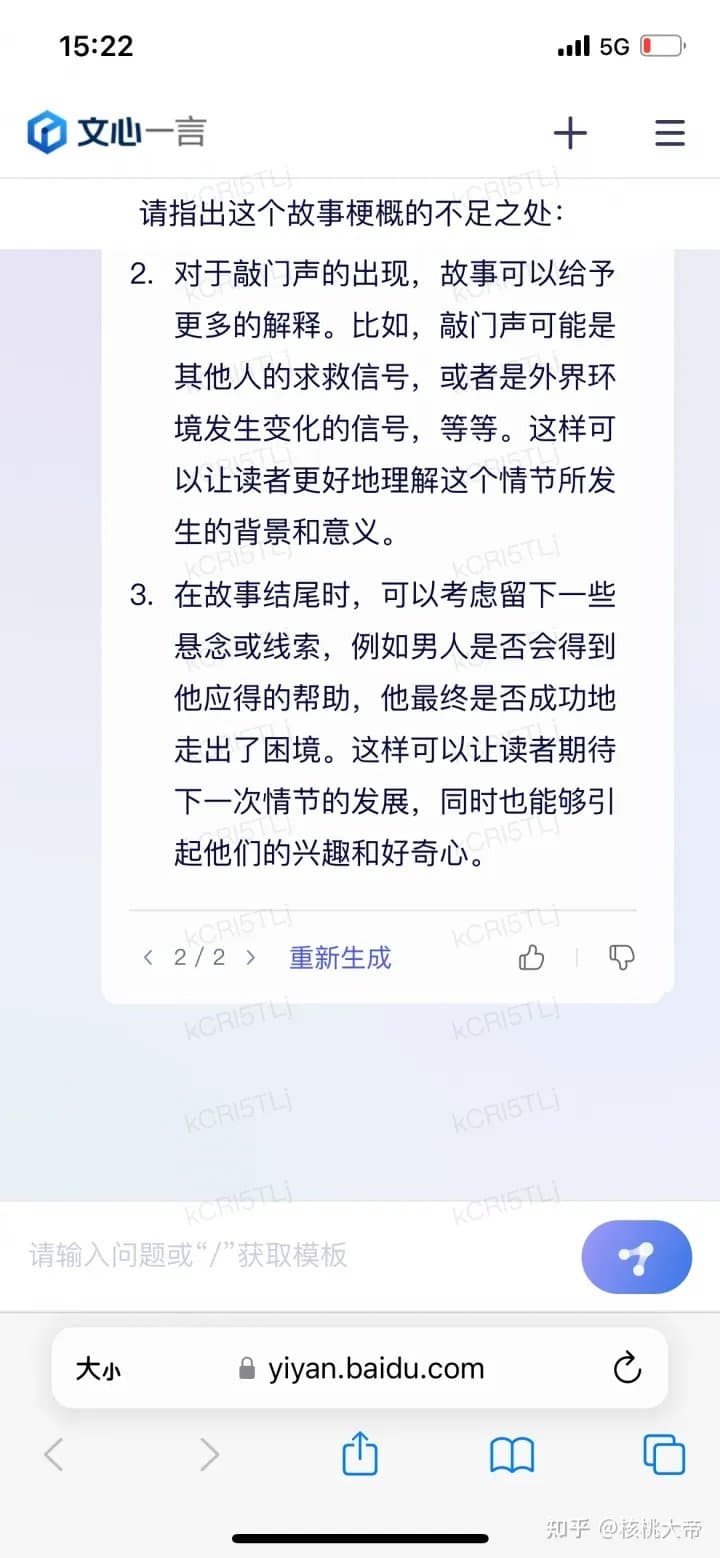Tap 重新生成 to regenerate the answer
720x1558 pixels.
tap(340, 957)
